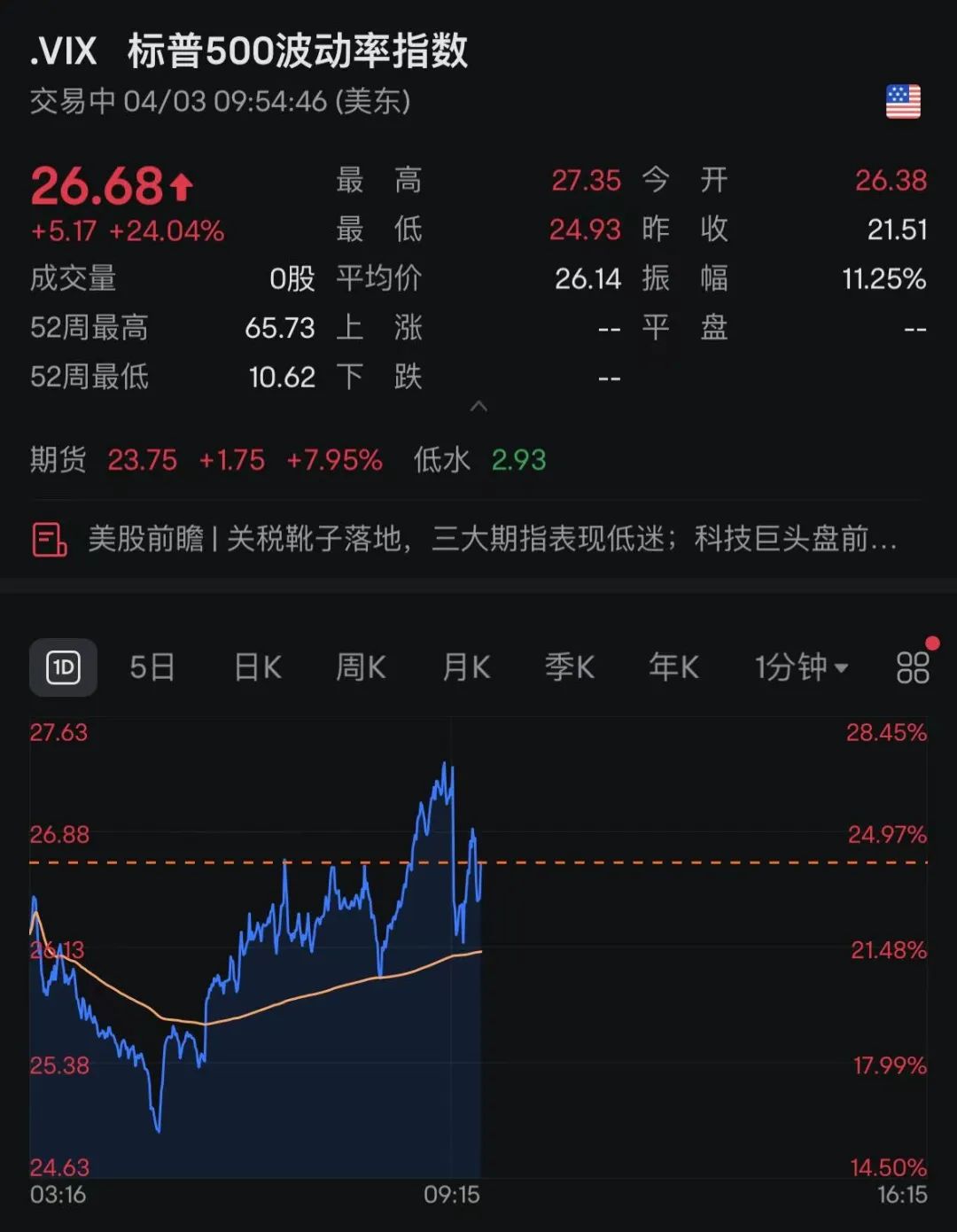Switch to the 年K chart tab
Image resolution: width=957 pixels, height=1232 pixels.
coord(673,667)
